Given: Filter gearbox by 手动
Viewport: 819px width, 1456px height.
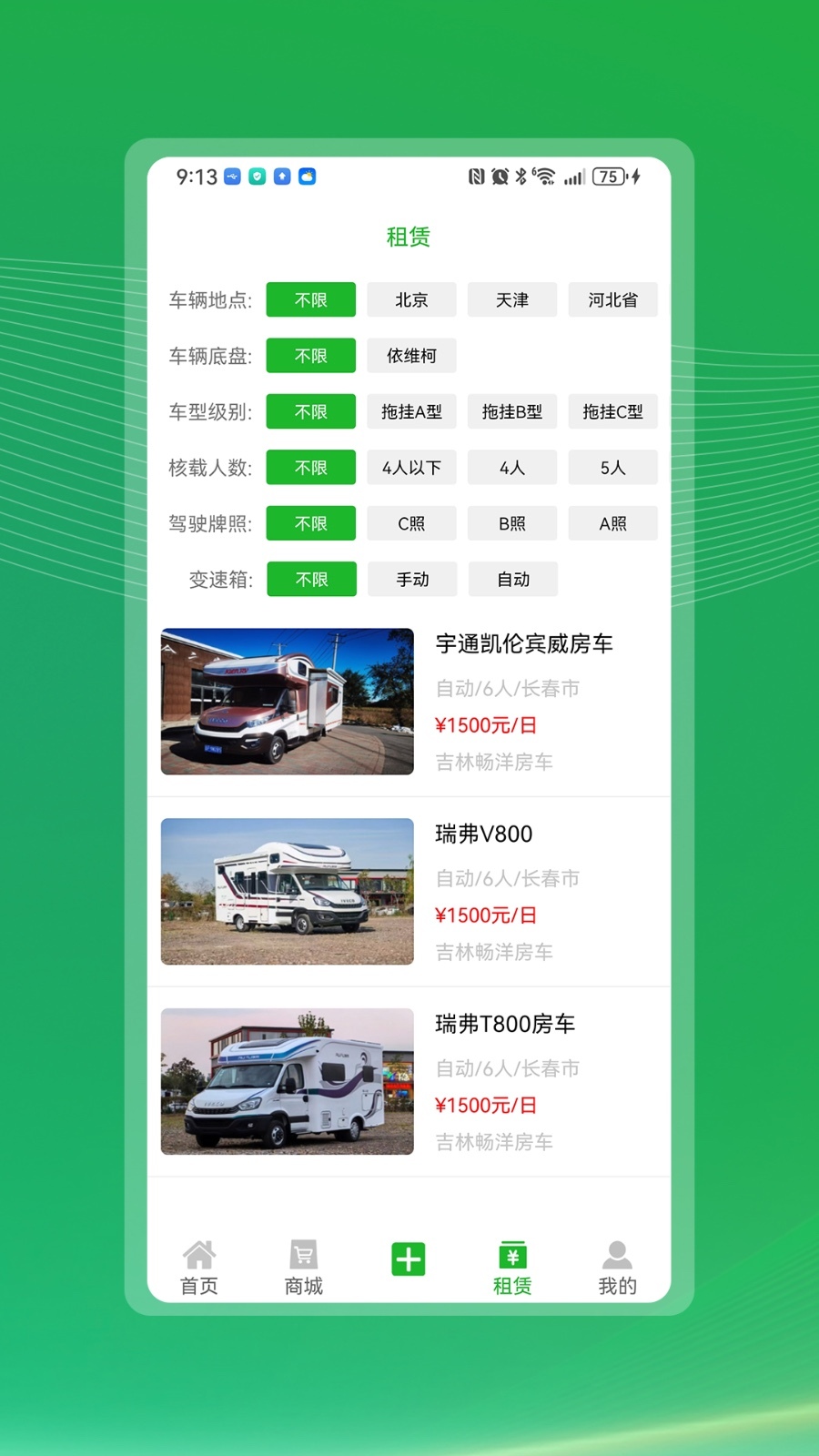Looking at the screenshot, I should [412, 580].
